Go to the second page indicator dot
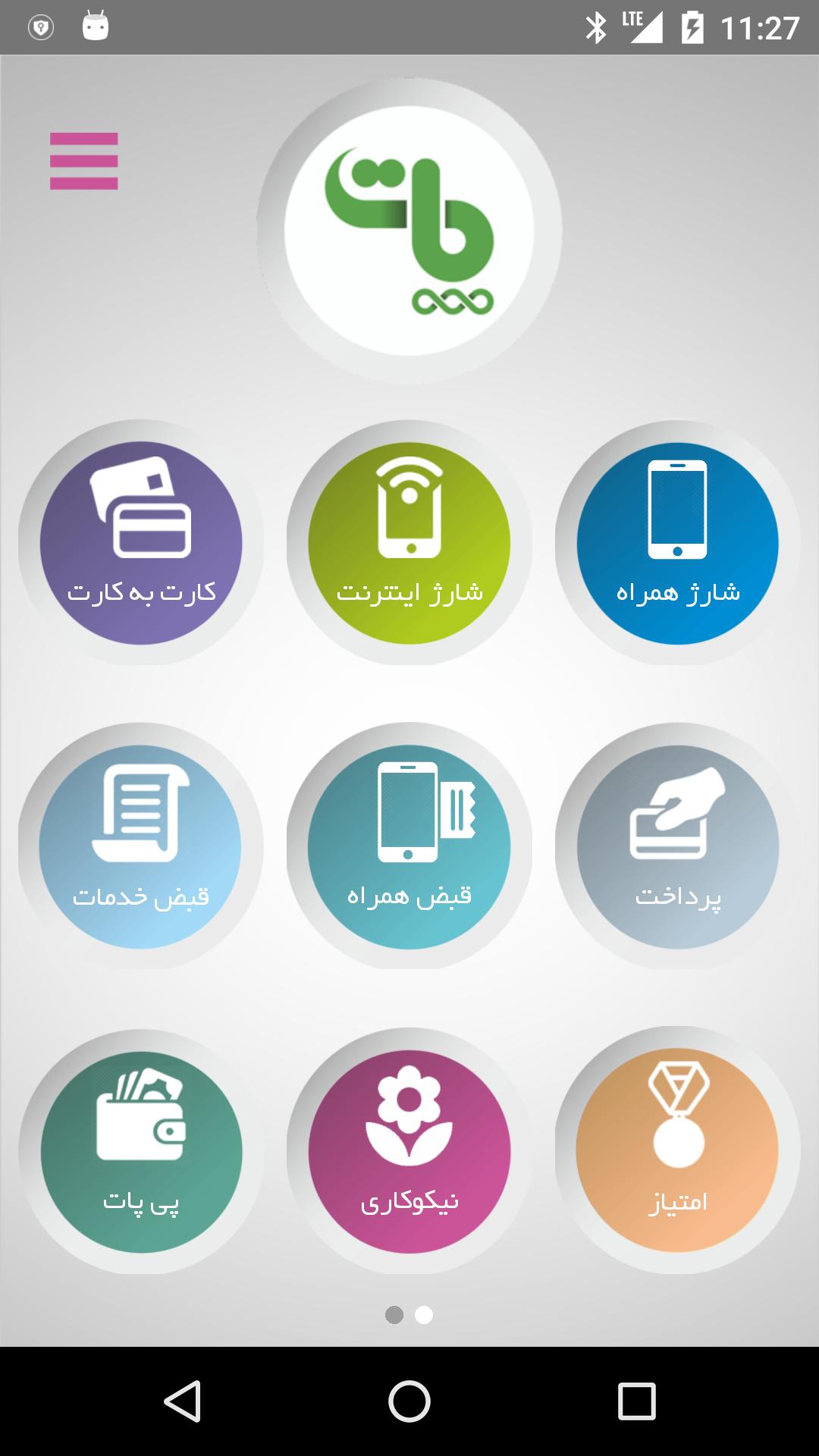 [424, 1314]
